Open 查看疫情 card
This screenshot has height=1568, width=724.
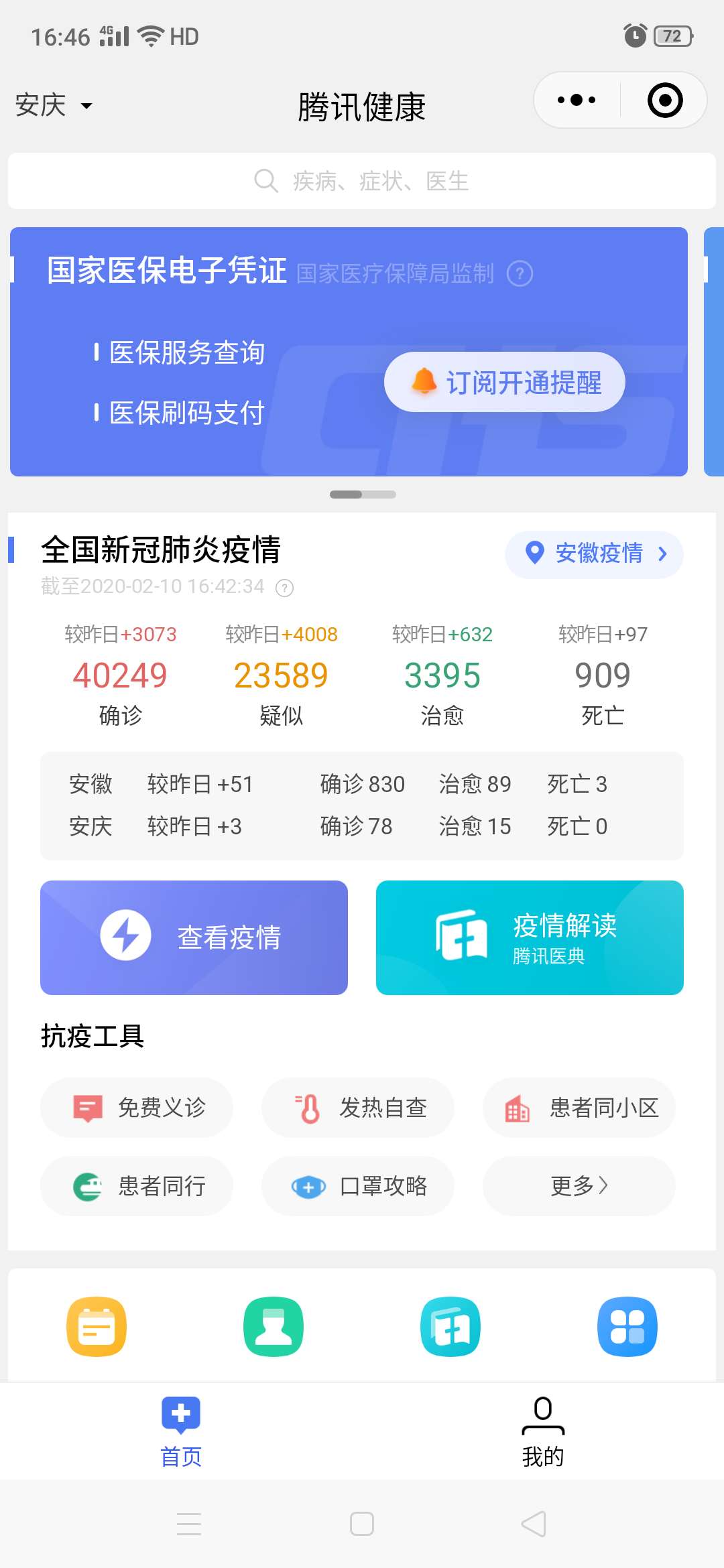click(194, 937)
